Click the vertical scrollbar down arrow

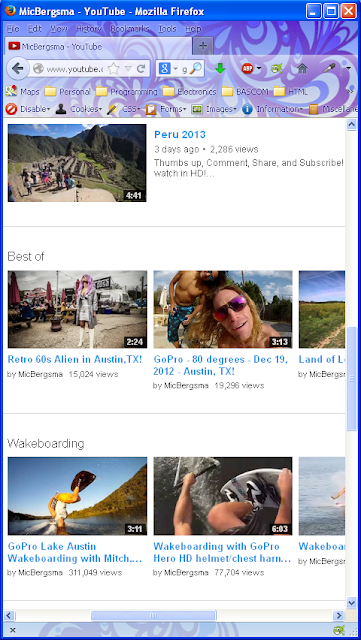[x=352, y=602]
